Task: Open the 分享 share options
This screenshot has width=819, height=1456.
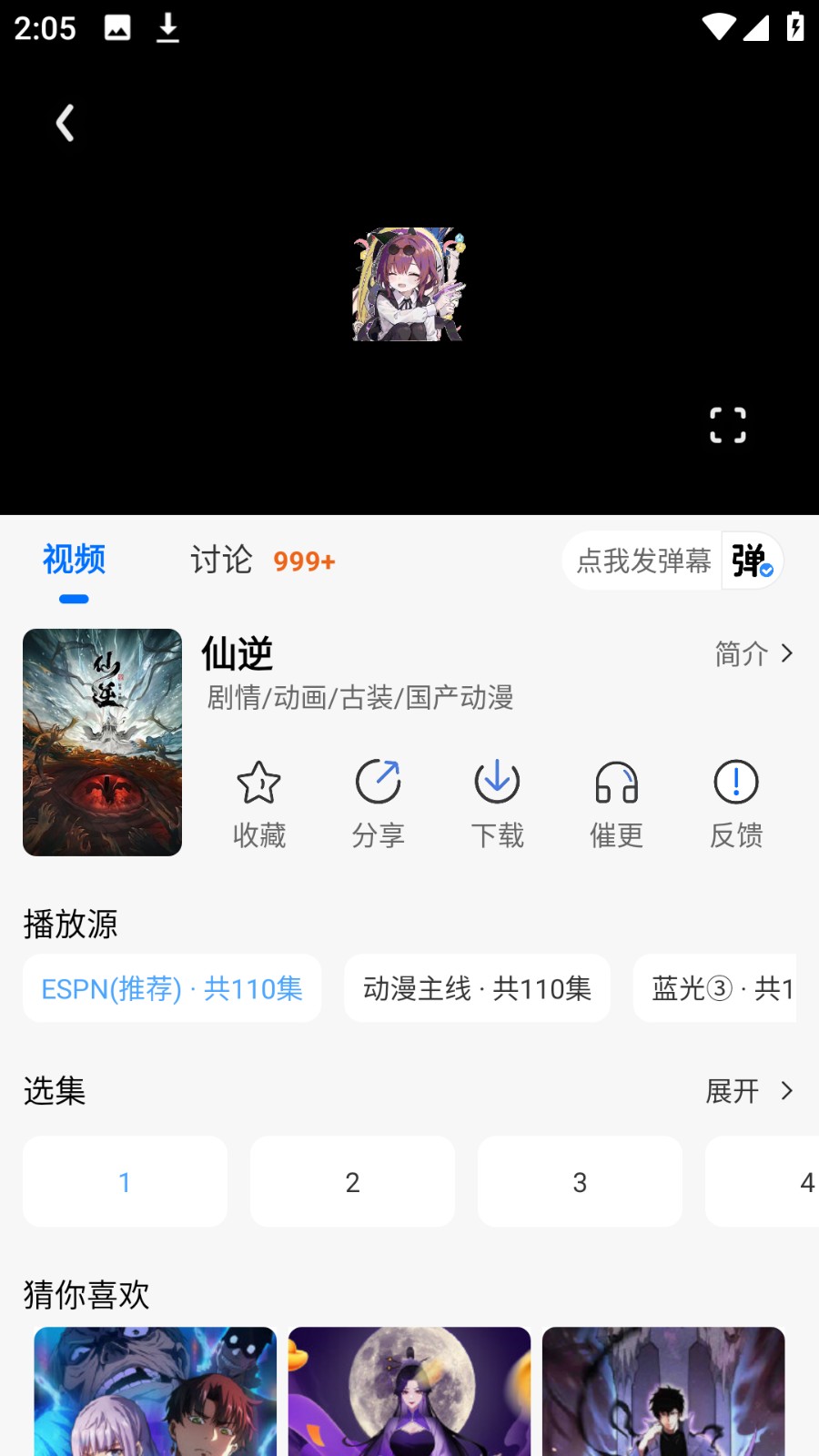Action: coord(379,801)
